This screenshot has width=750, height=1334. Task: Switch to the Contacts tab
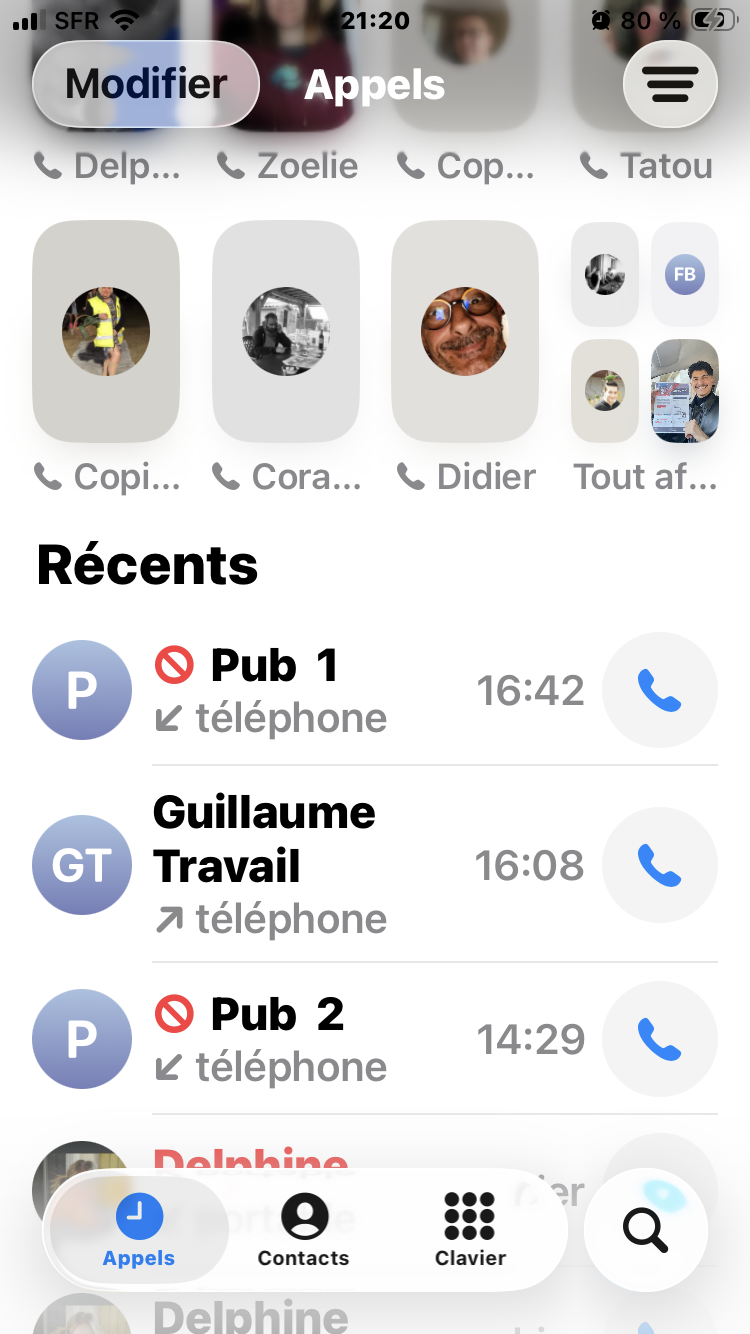coord(304,1231)
